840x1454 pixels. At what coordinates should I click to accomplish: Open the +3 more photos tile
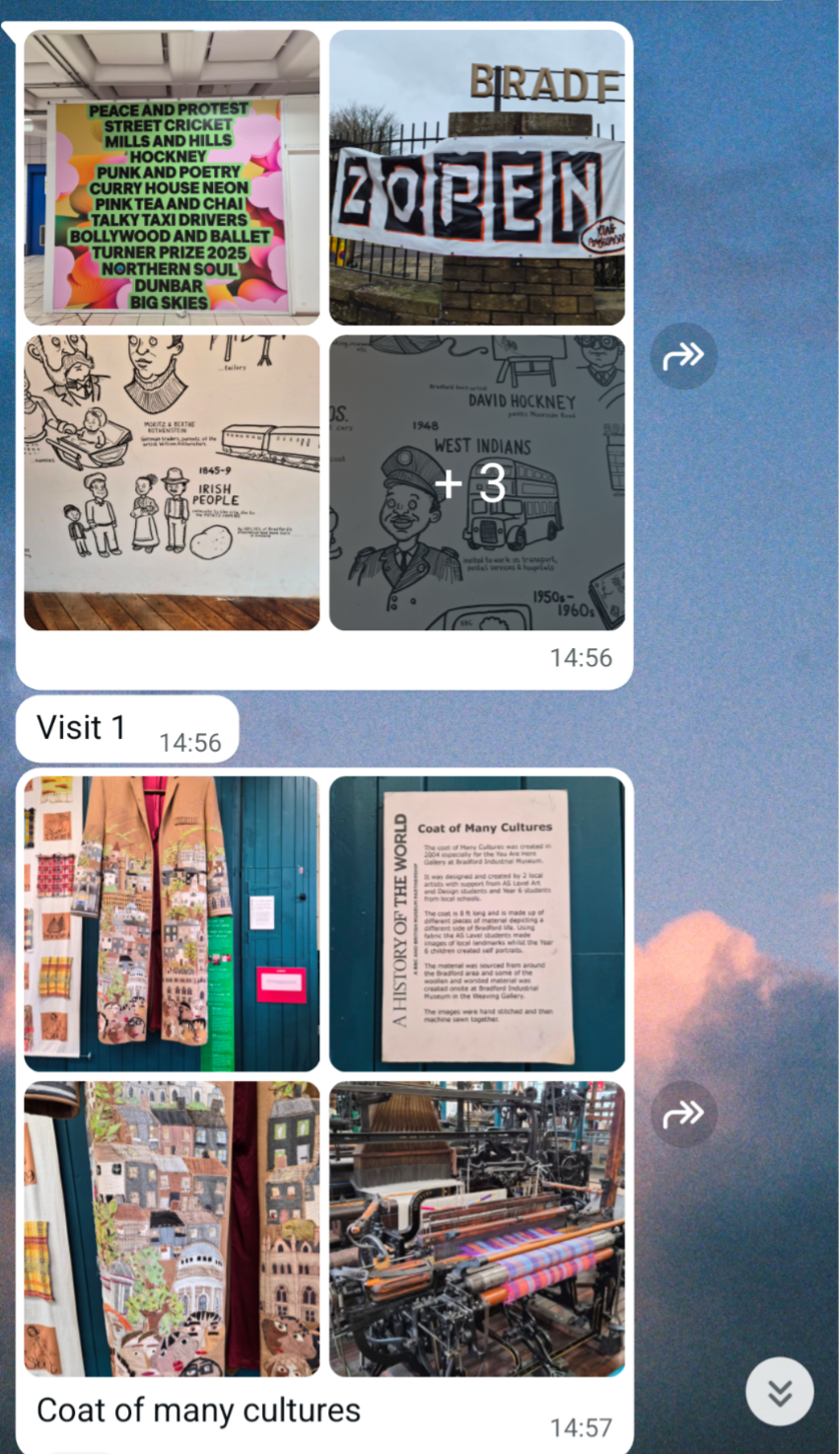coord(477,482)
